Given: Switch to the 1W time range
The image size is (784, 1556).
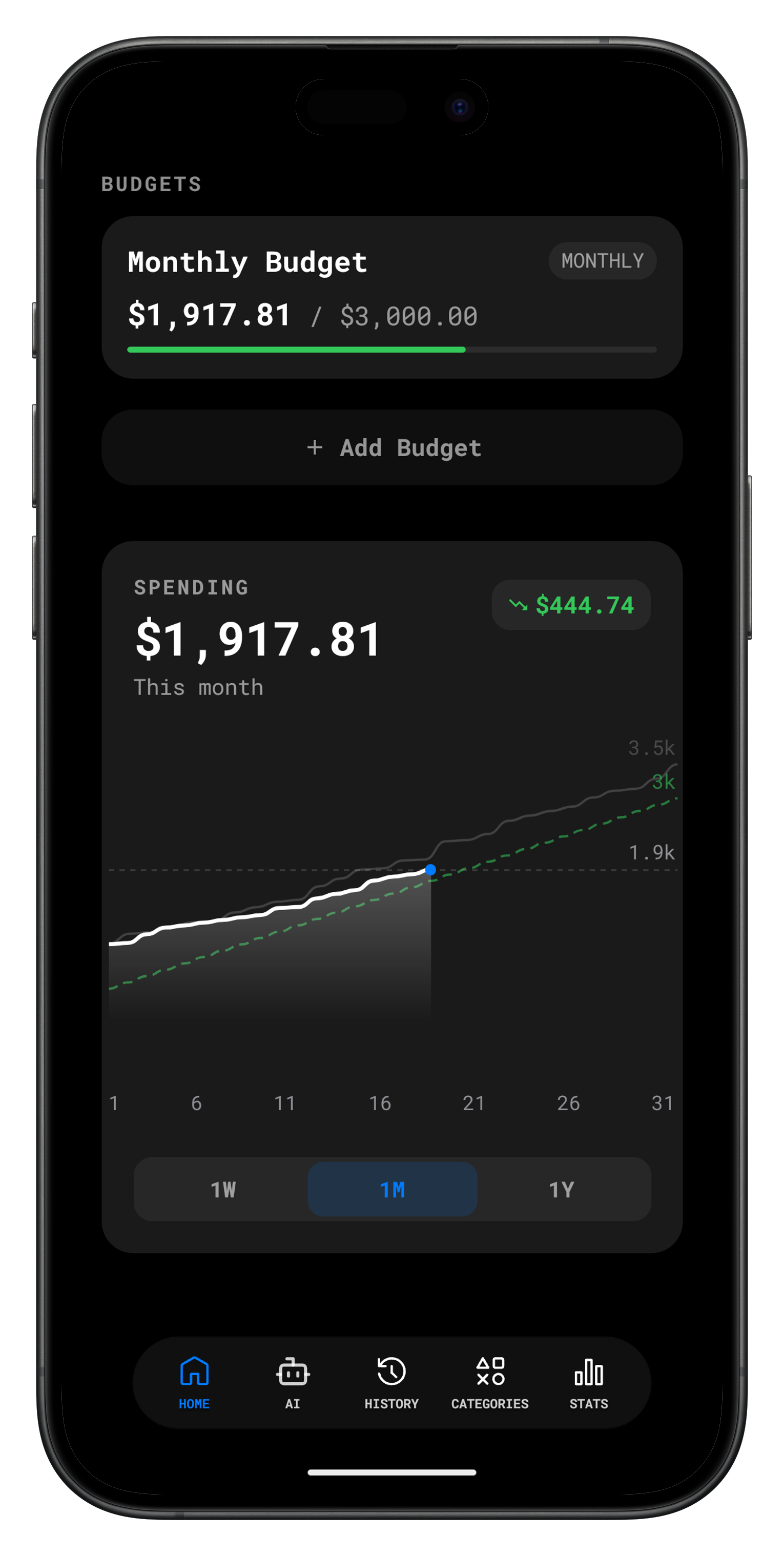Looking at the screenshot, I should coord(222,1189).
